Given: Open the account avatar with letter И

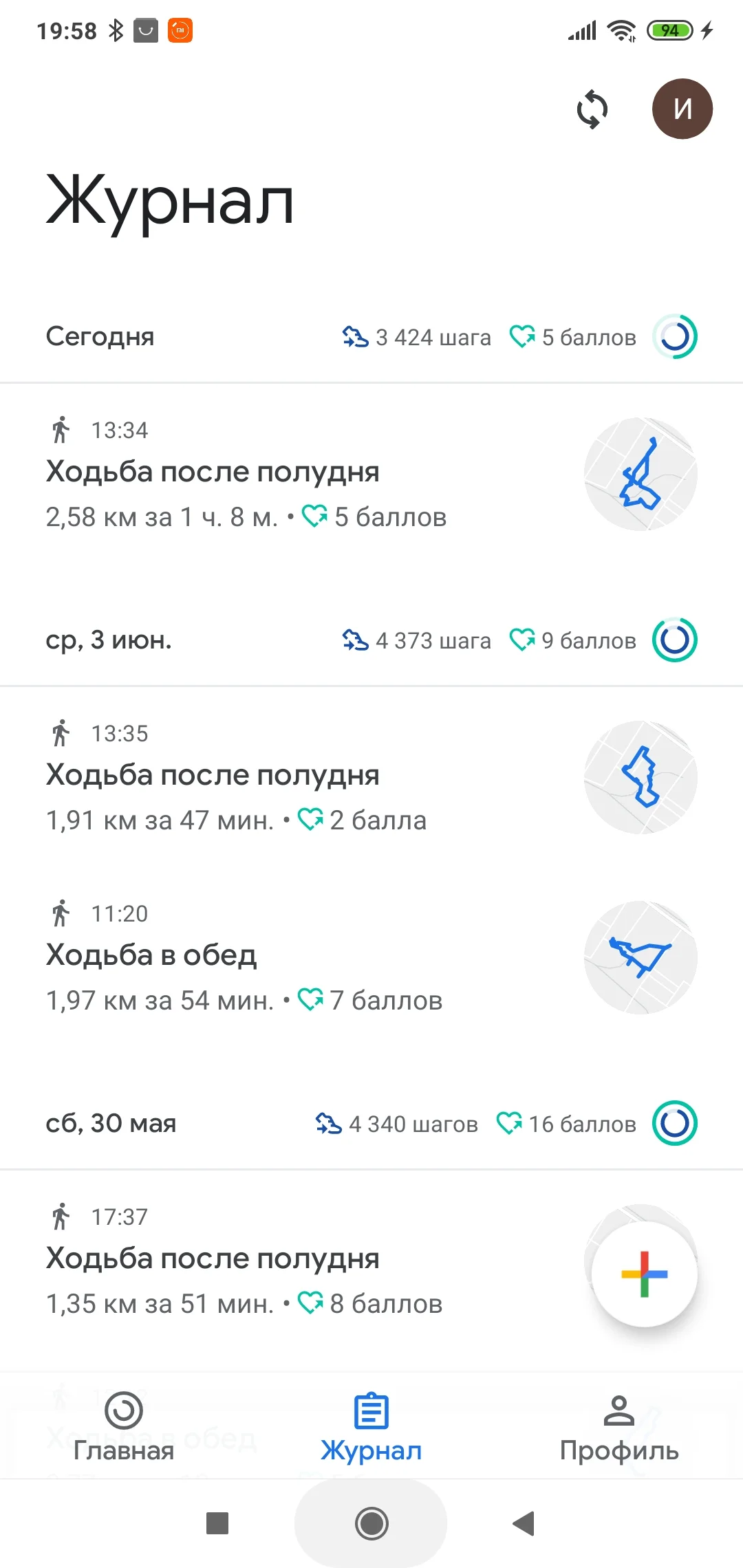Looking at the screenshot, I should (x=682, y=109).
